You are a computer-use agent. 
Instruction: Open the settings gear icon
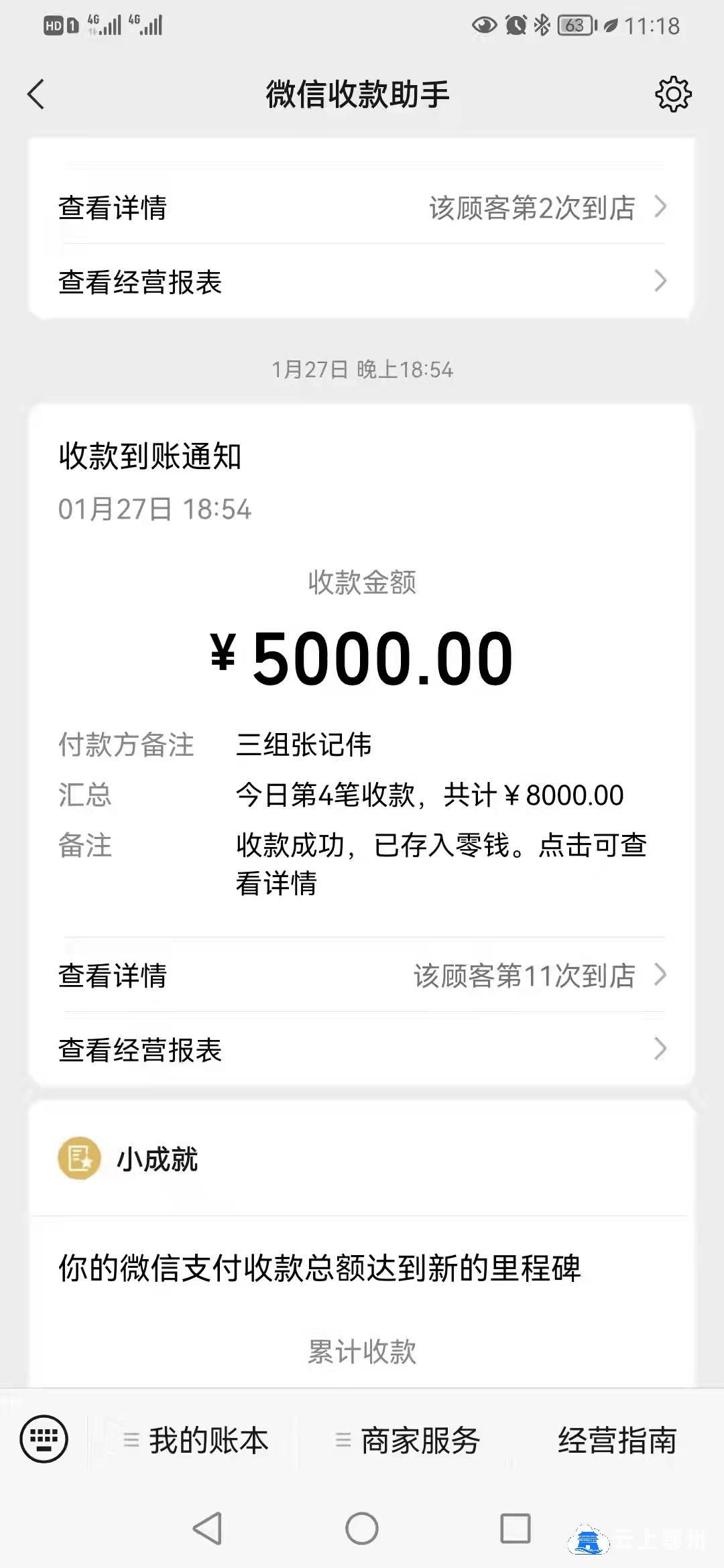click(673, 94)
